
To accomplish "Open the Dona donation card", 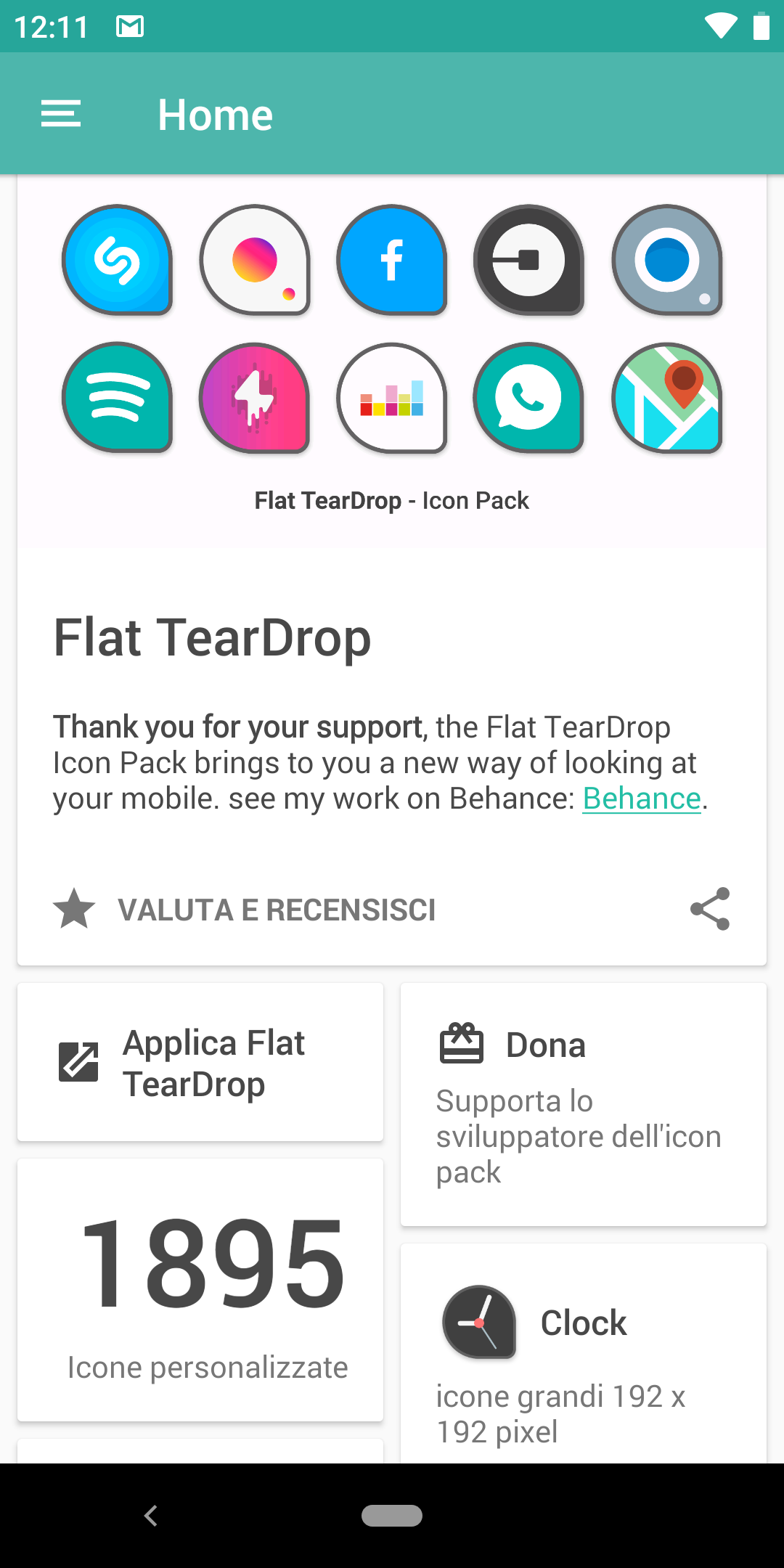I will tap(584, 1105).
